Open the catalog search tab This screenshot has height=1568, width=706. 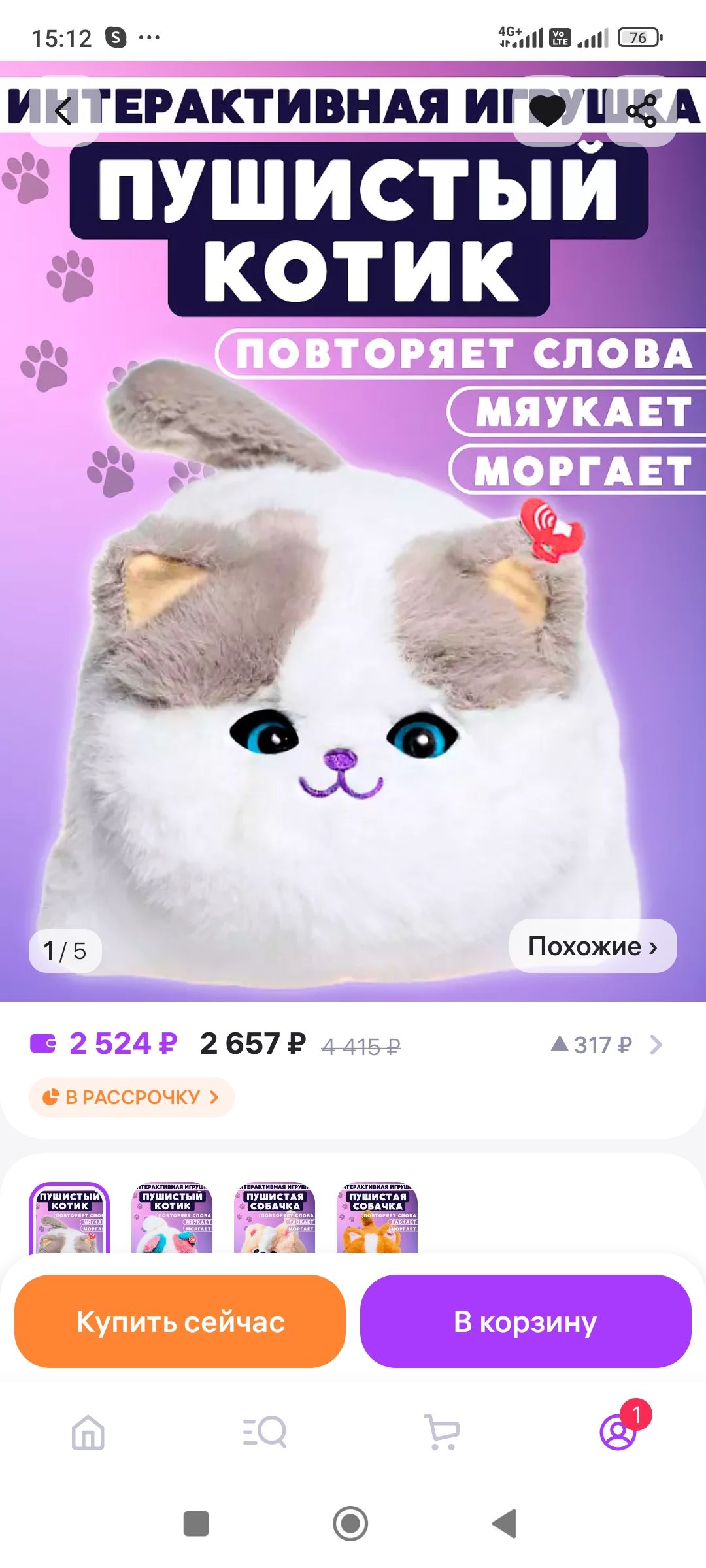[265, 1432]
